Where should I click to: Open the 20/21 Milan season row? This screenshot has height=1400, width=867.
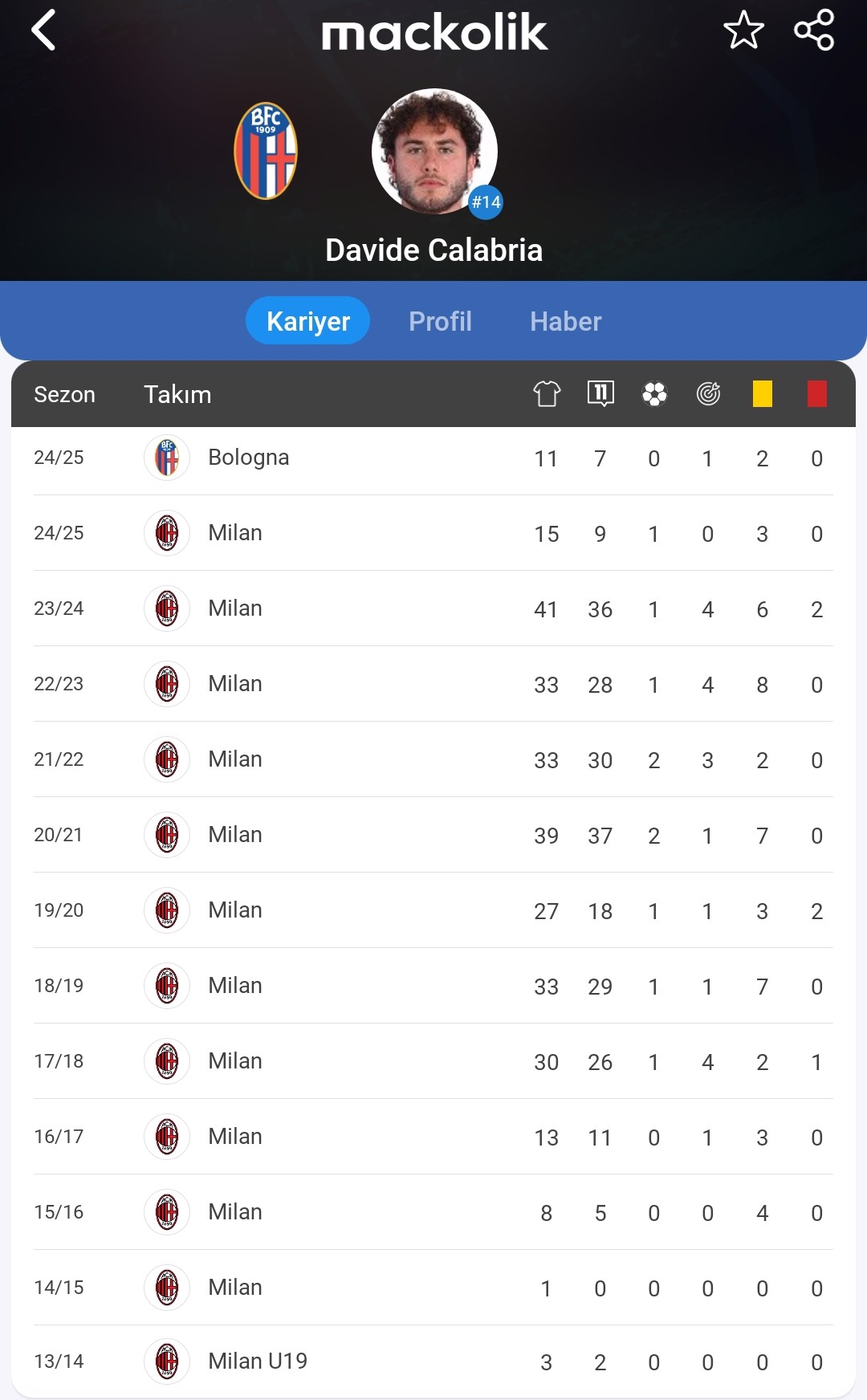pos(433,835)
